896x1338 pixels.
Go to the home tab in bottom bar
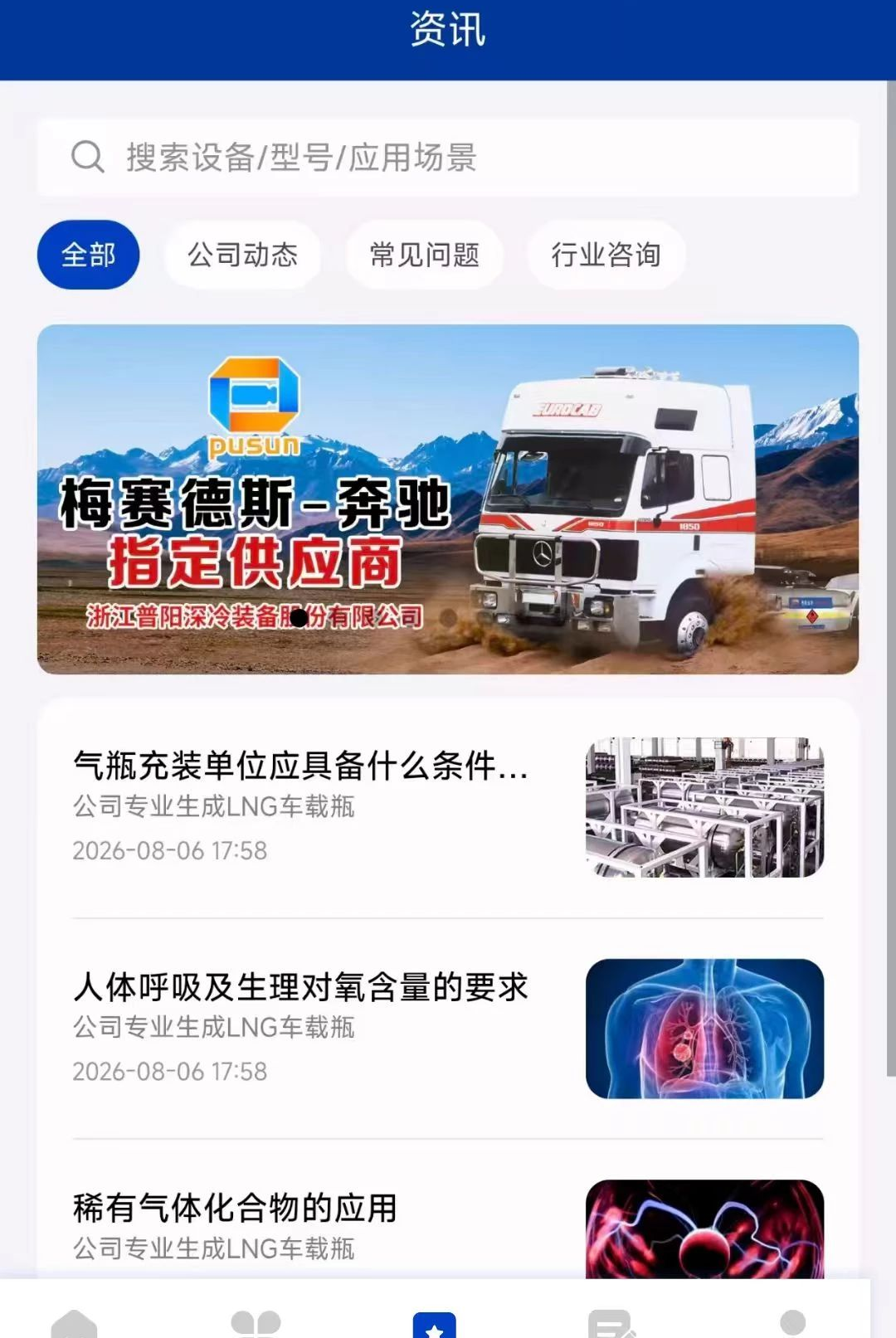click(75, 1323)
